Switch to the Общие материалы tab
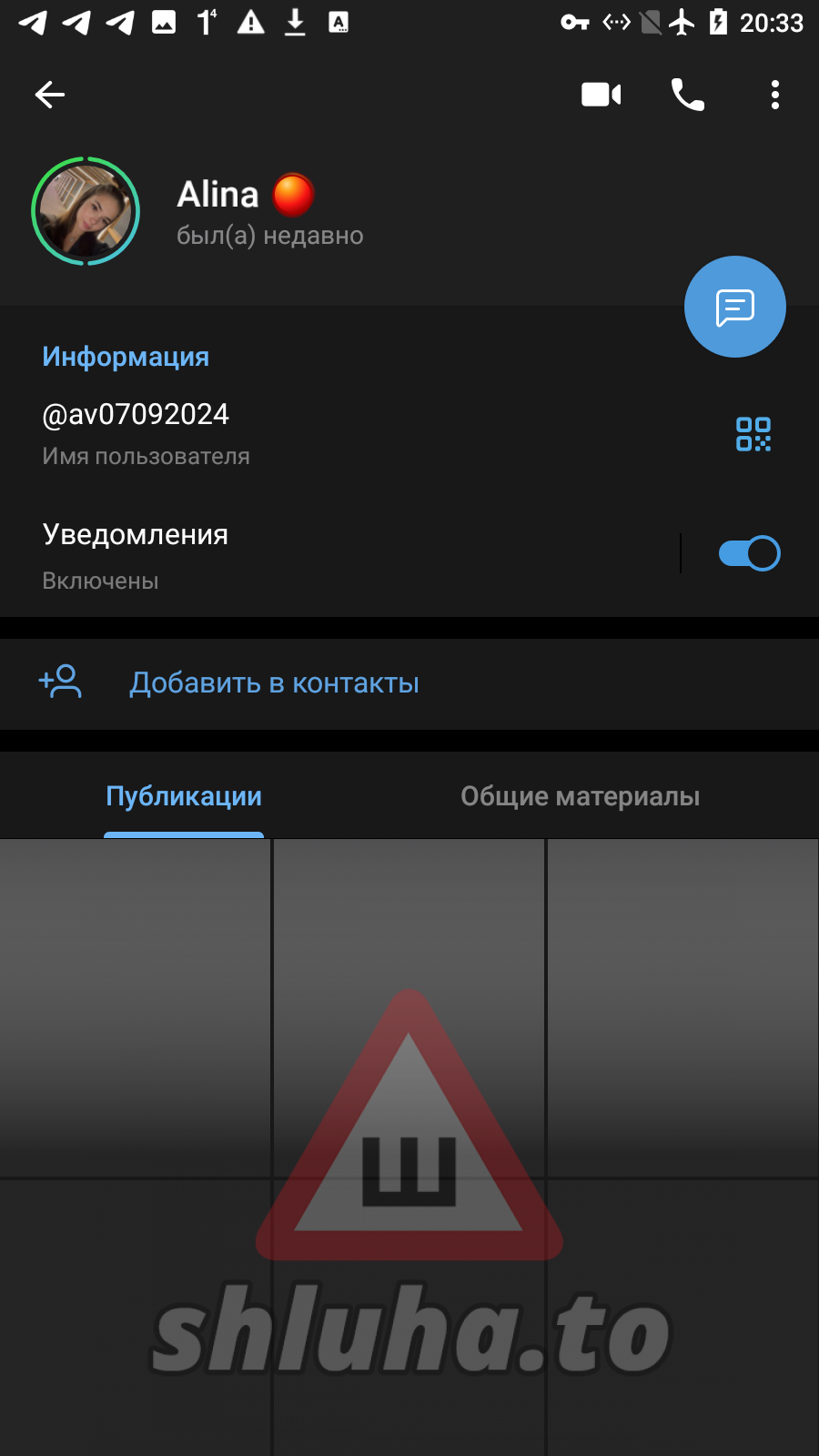 [580, 796]
